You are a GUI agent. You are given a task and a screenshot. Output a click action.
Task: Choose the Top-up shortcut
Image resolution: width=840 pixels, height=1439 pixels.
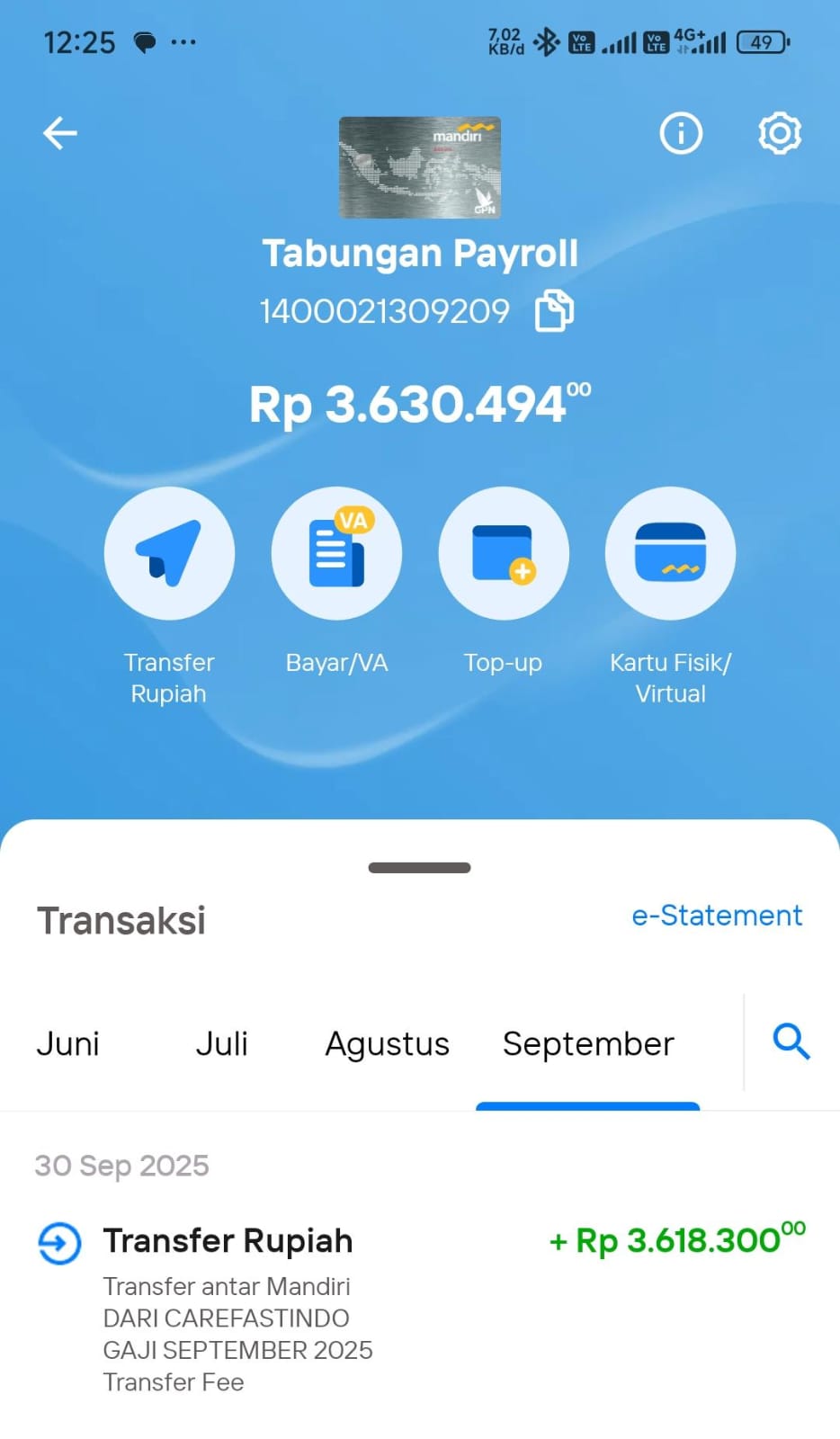(503, 553)
